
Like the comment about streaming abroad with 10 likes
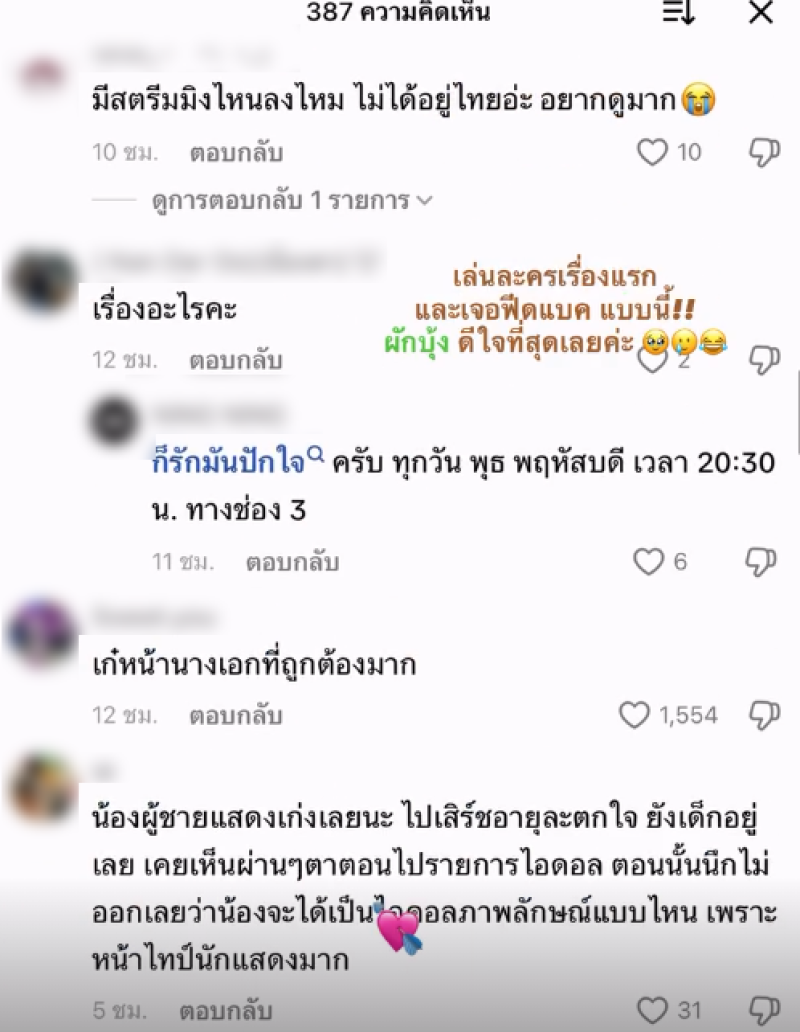[653, 152]
